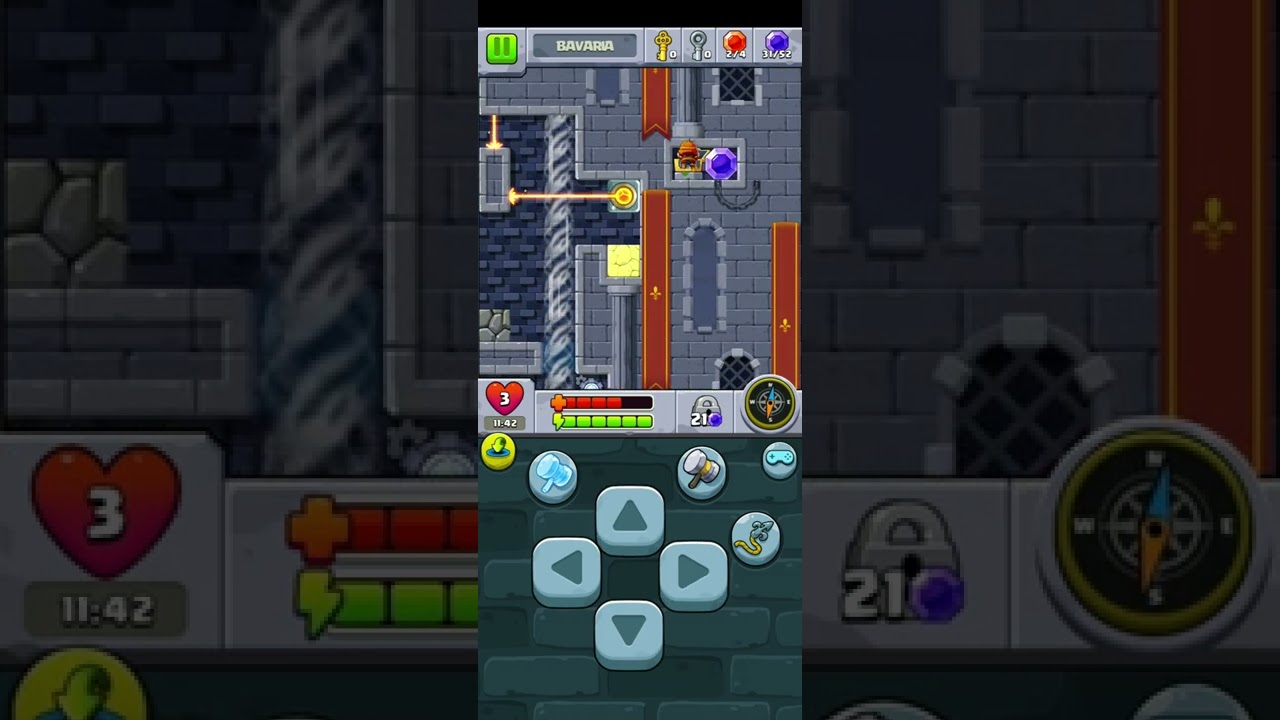1280x720 pixels.
Task: Tap the yellow checkpoint arrow button
Action: point(498,452)
